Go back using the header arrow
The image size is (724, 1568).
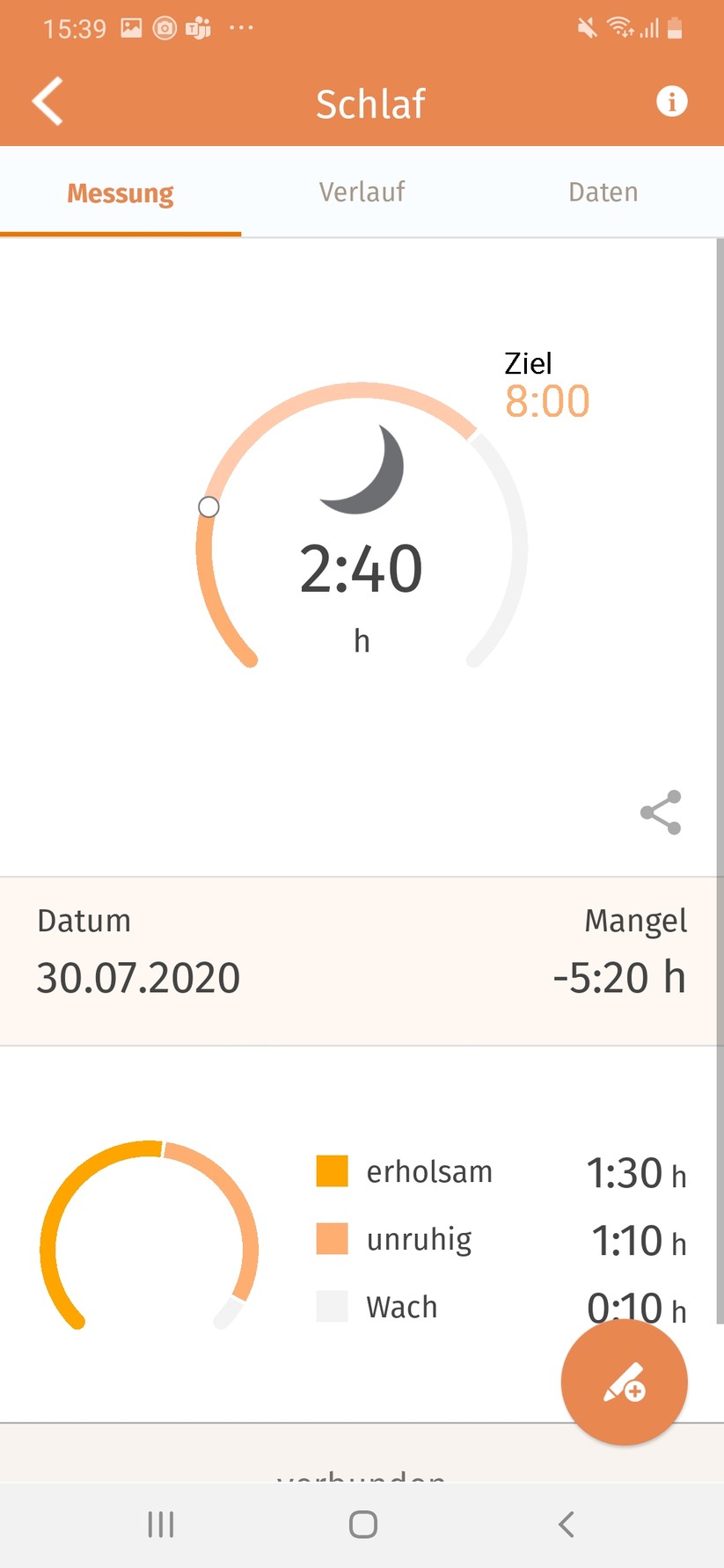tap(49, 101)
